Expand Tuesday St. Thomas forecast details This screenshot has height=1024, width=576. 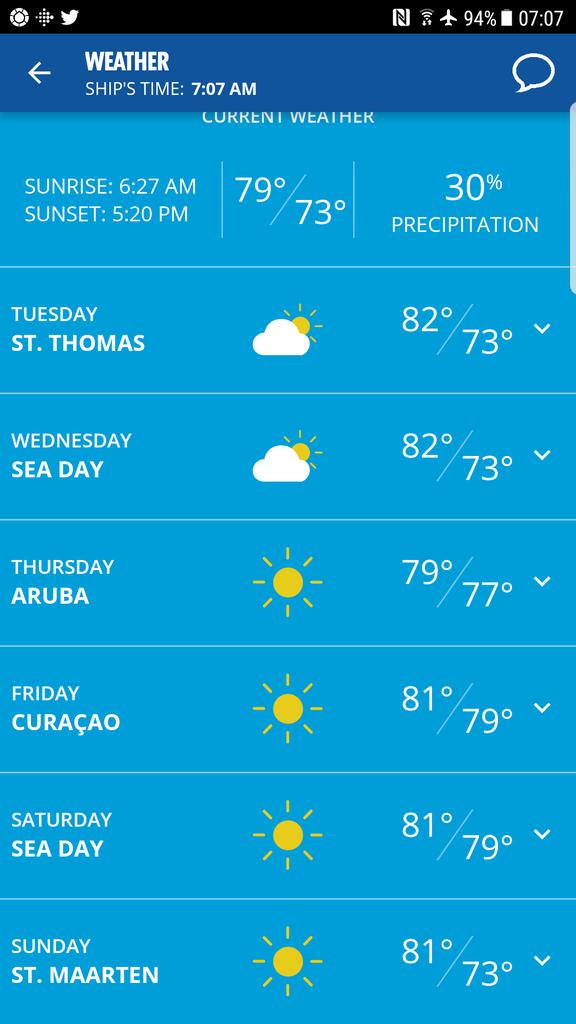click(x=542, y=328)
